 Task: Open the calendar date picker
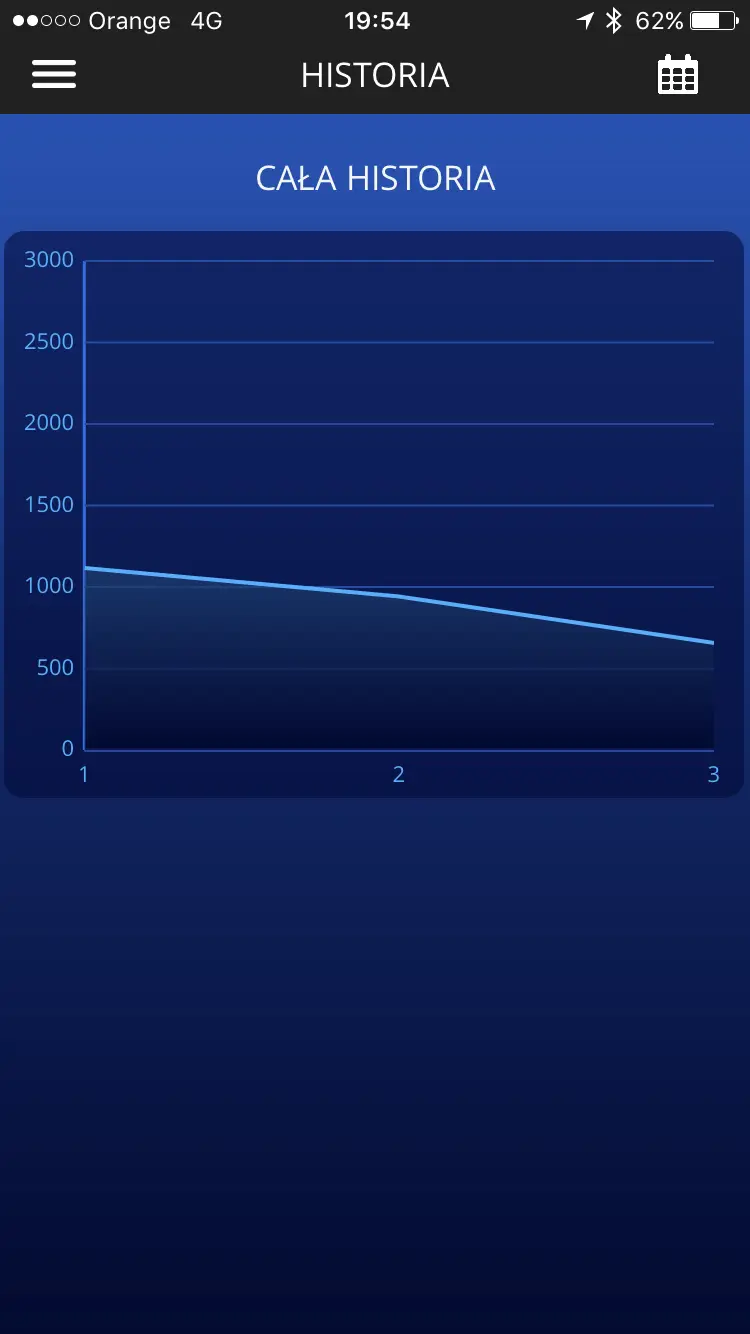click(x=678, y=75)
